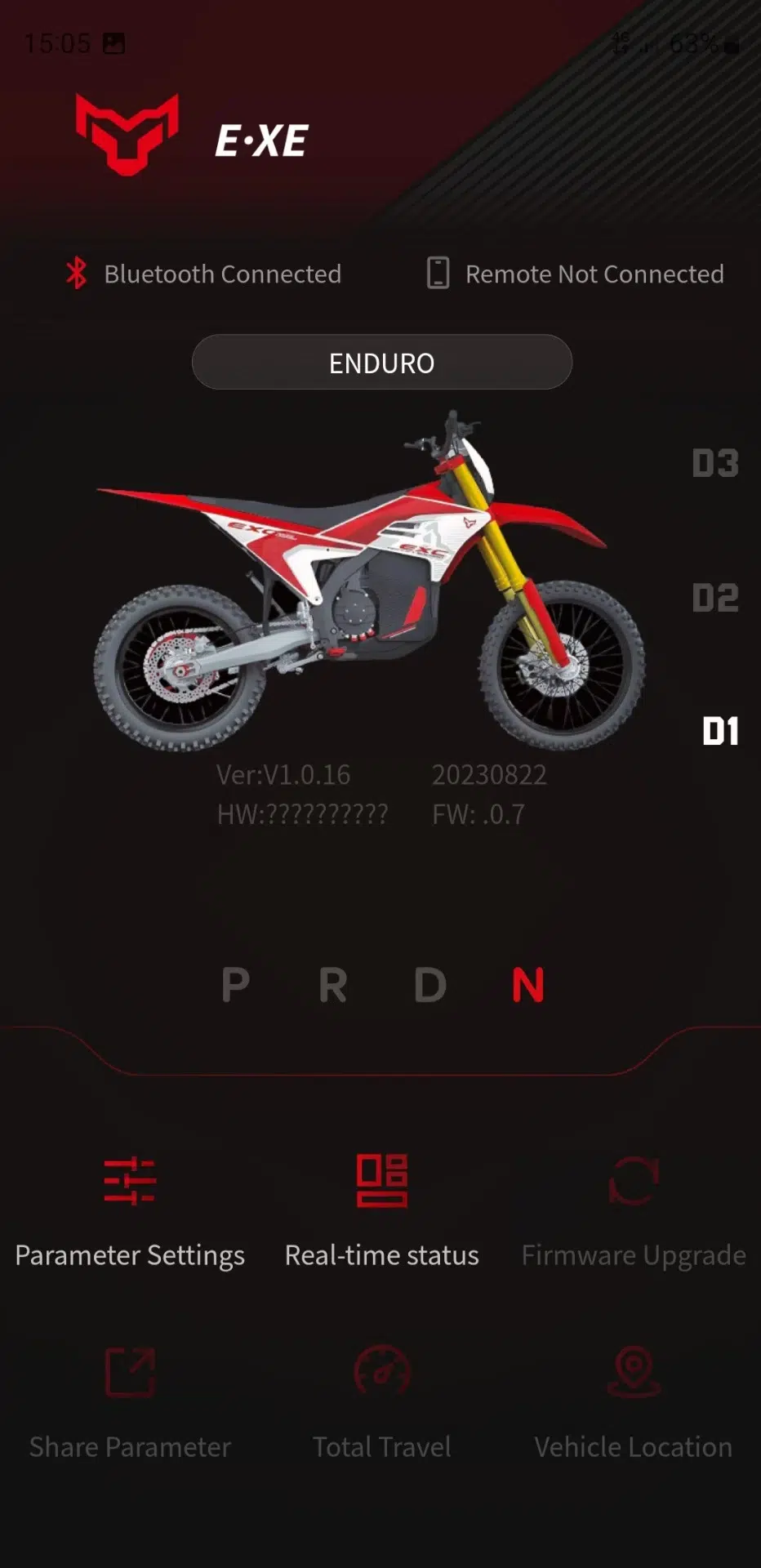Open Parameter Settings
The height and width of the screenshot is (1568, 761).
pyautogui.click(x=130, y=1209)
